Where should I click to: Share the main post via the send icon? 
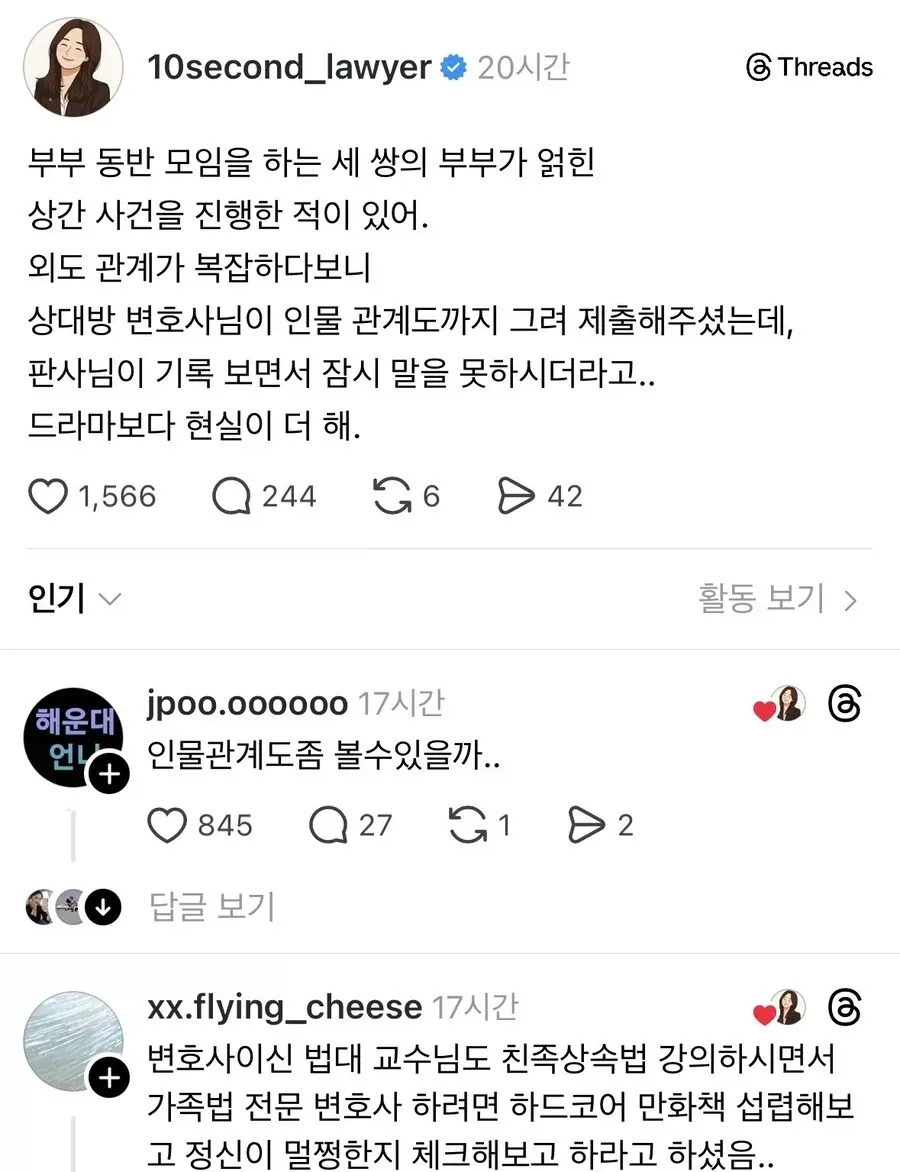(x=519, y=496)
